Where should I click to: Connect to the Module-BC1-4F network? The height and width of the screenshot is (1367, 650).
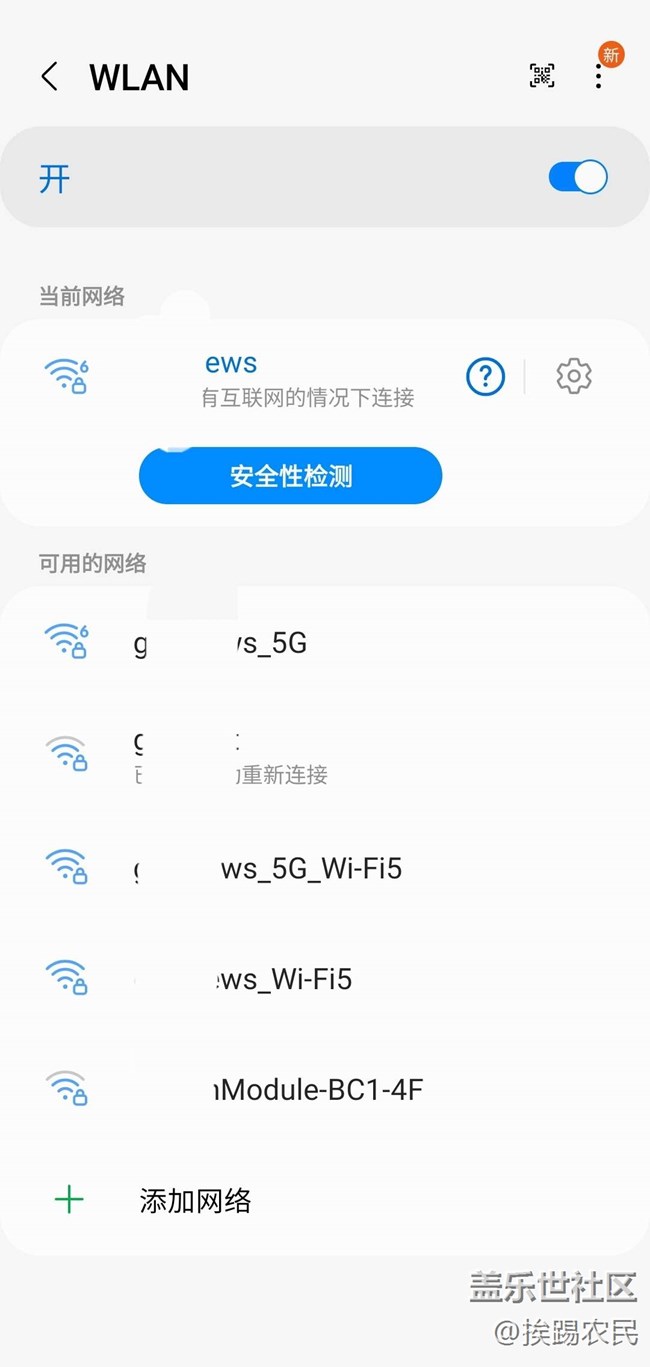click(325, 1089)
